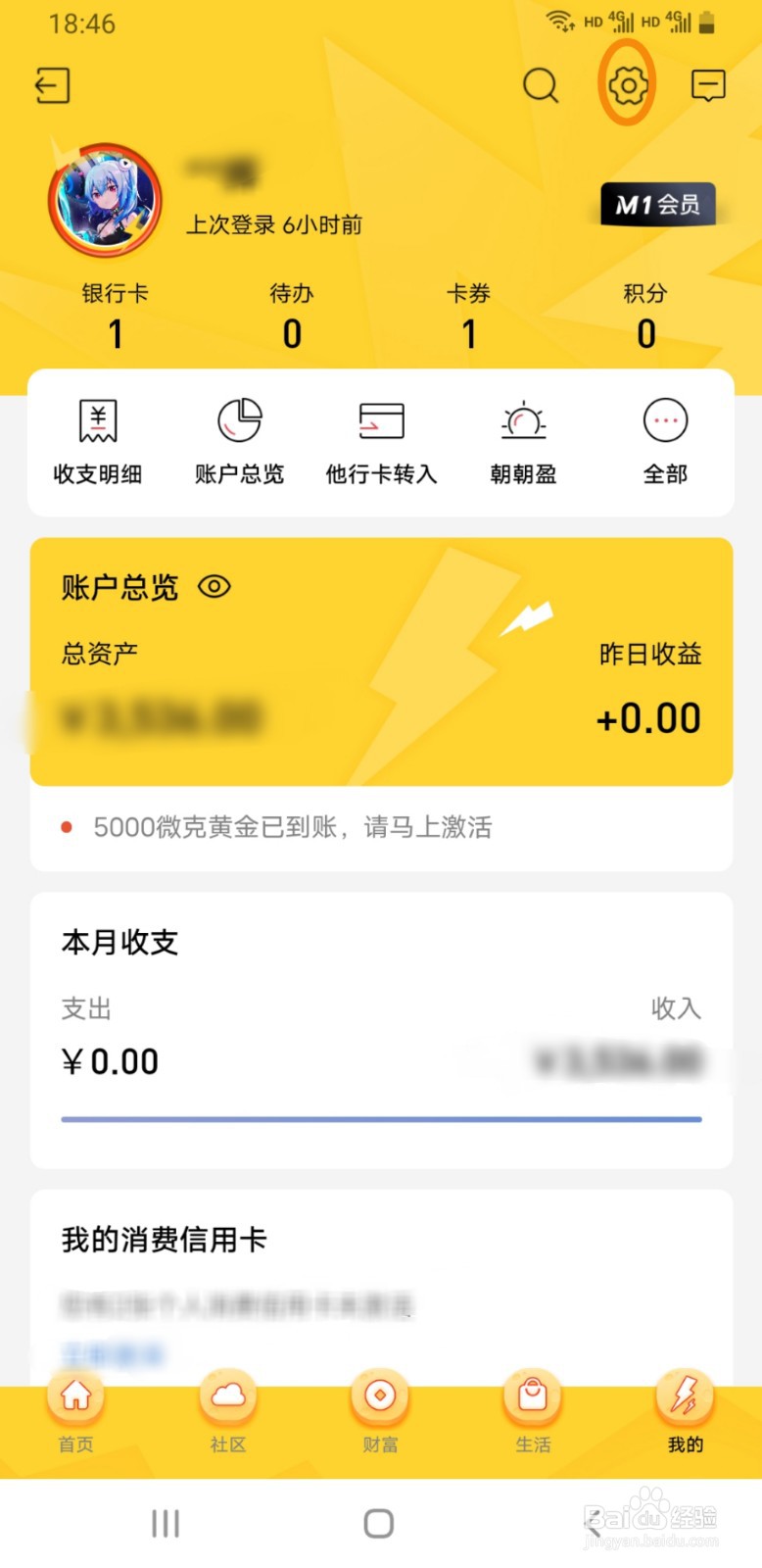762x1568 pixels.
Task: Switch to the 财富 wealth tab
Action: tap(380, 1412)
